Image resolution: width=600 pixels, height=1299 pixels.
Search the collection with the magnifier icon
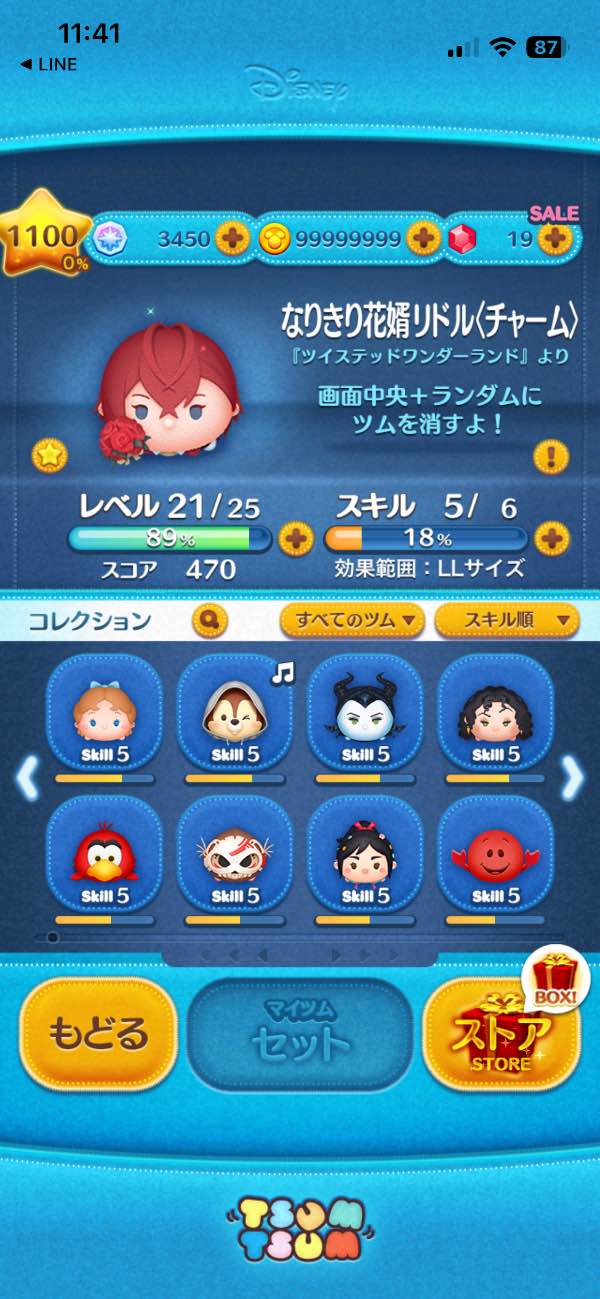(209, 620)
